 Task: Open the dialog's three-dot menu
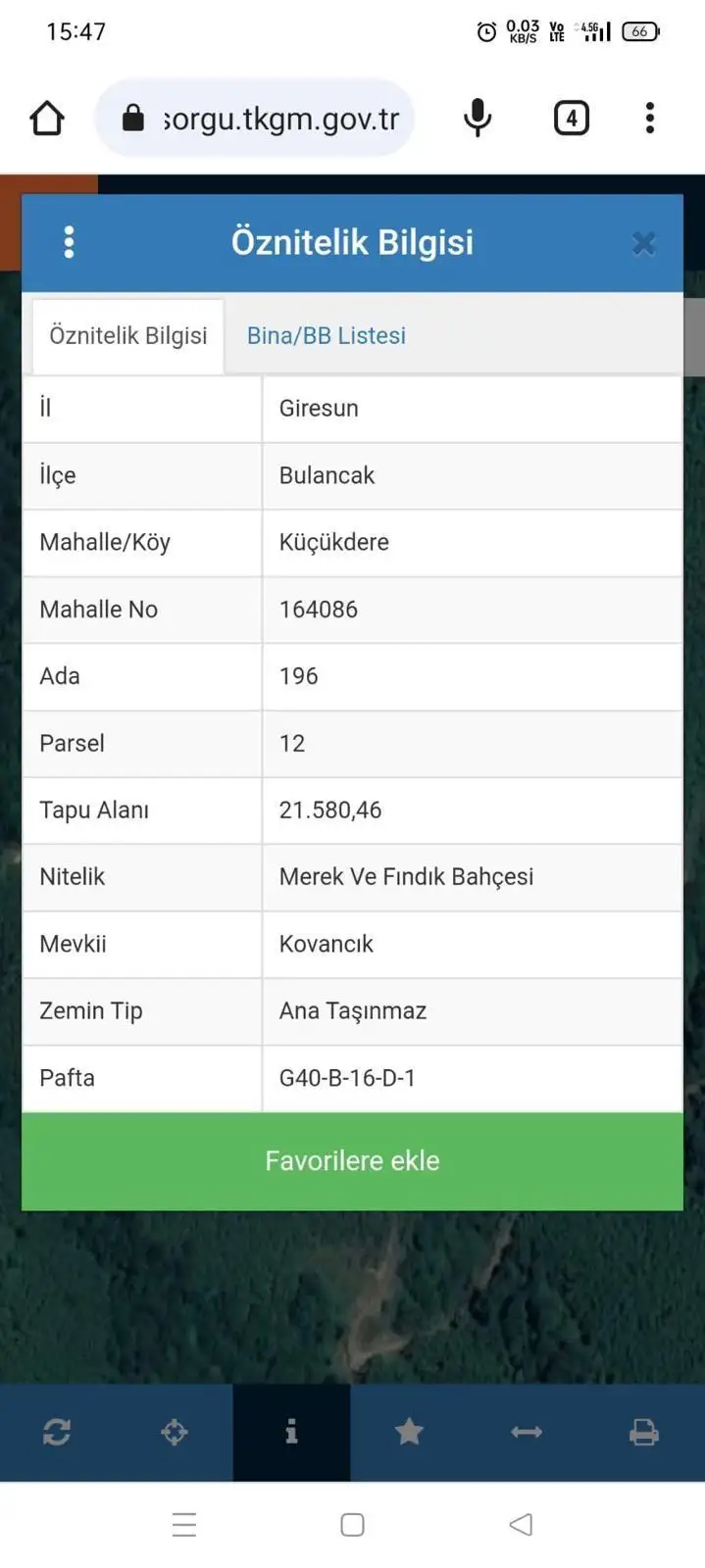[x=69, y=242]
